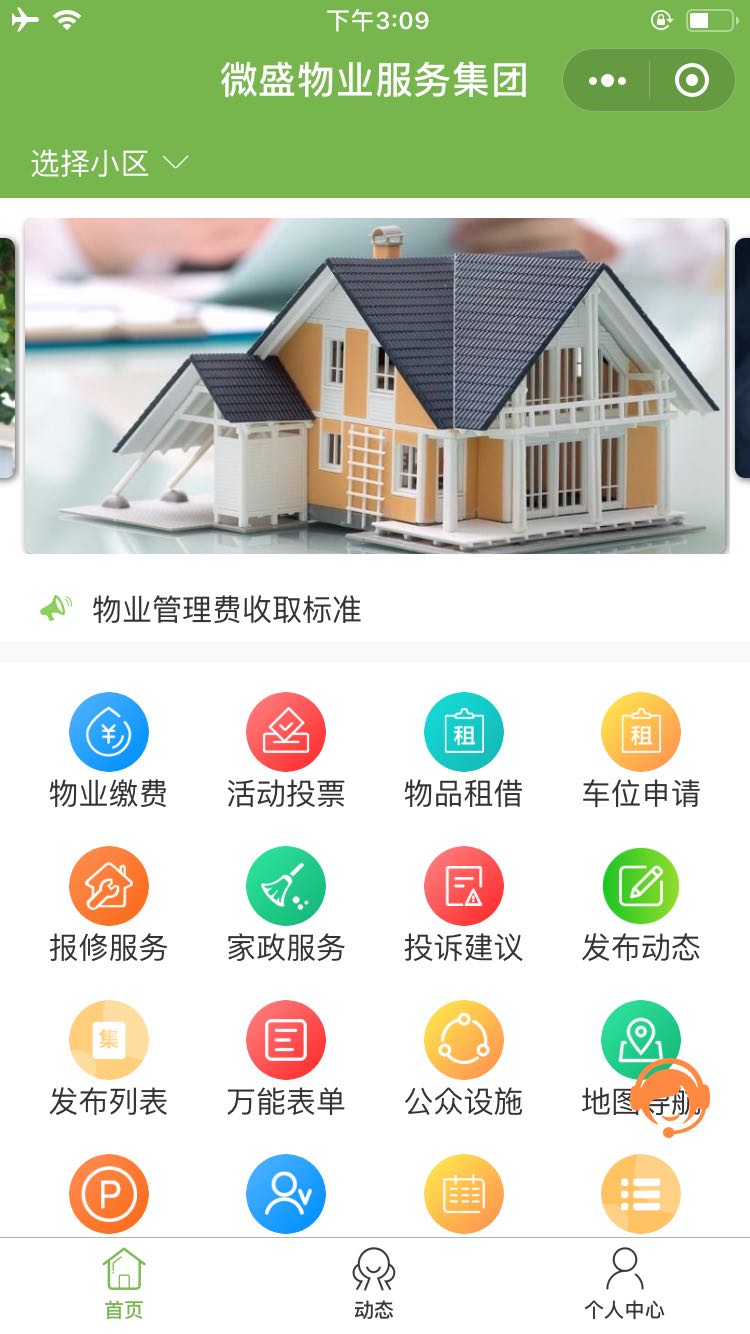
Task: Open the house banner image
Action: tap(375, 385)
